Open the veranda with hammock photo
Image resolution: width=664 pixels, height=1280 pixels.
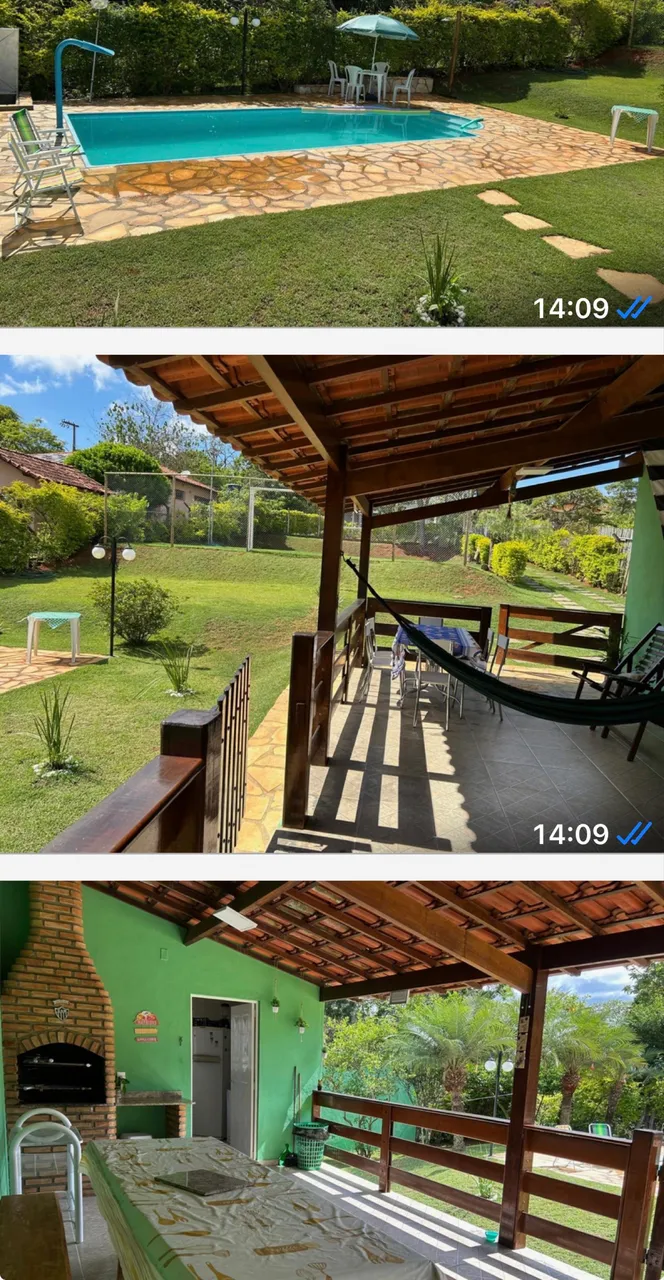(332, 604)
